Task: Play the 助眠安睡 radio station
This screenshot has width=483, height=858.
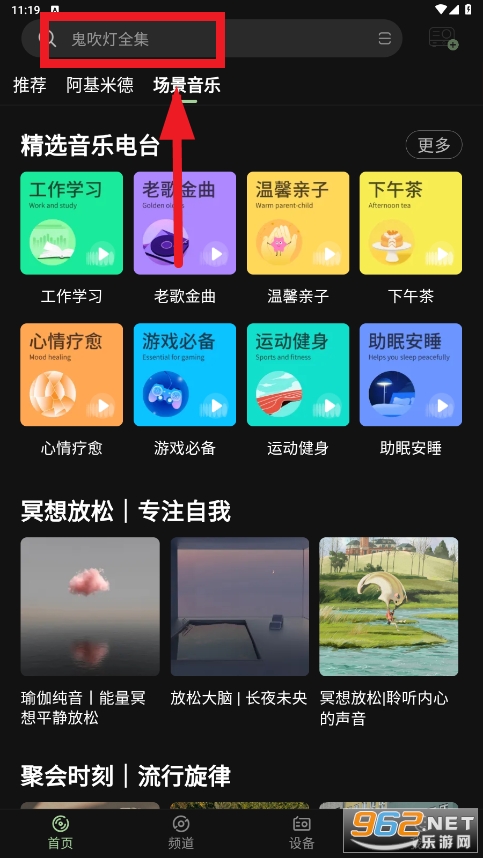Action: [x=442, y=406]
